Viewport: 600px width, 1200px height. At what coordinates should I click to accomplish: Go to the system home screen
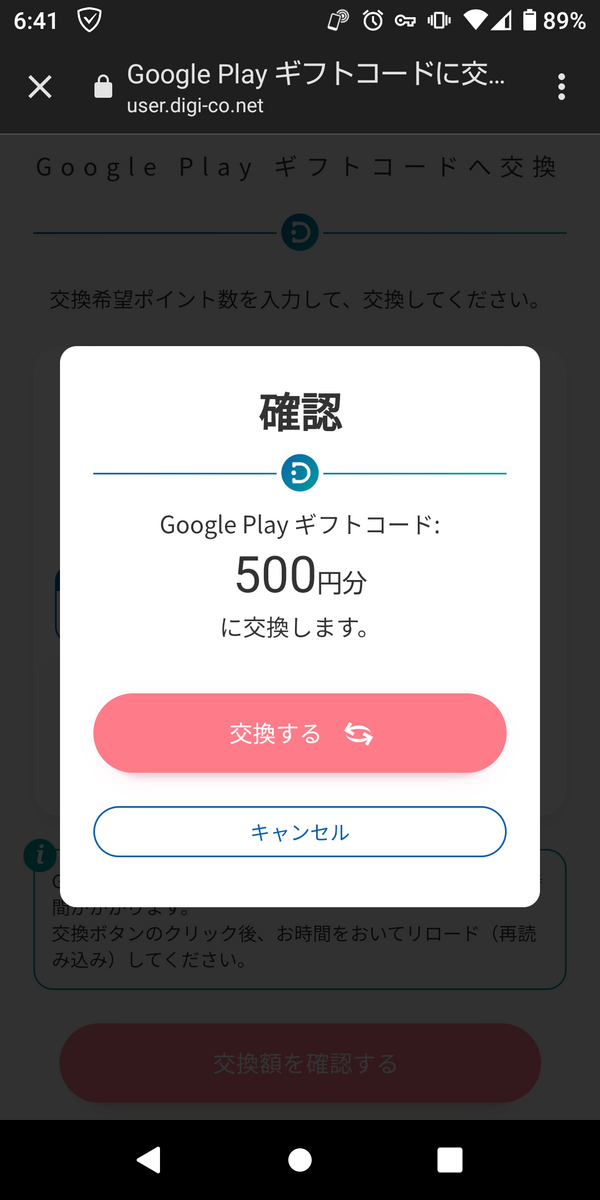point(300,1159)
